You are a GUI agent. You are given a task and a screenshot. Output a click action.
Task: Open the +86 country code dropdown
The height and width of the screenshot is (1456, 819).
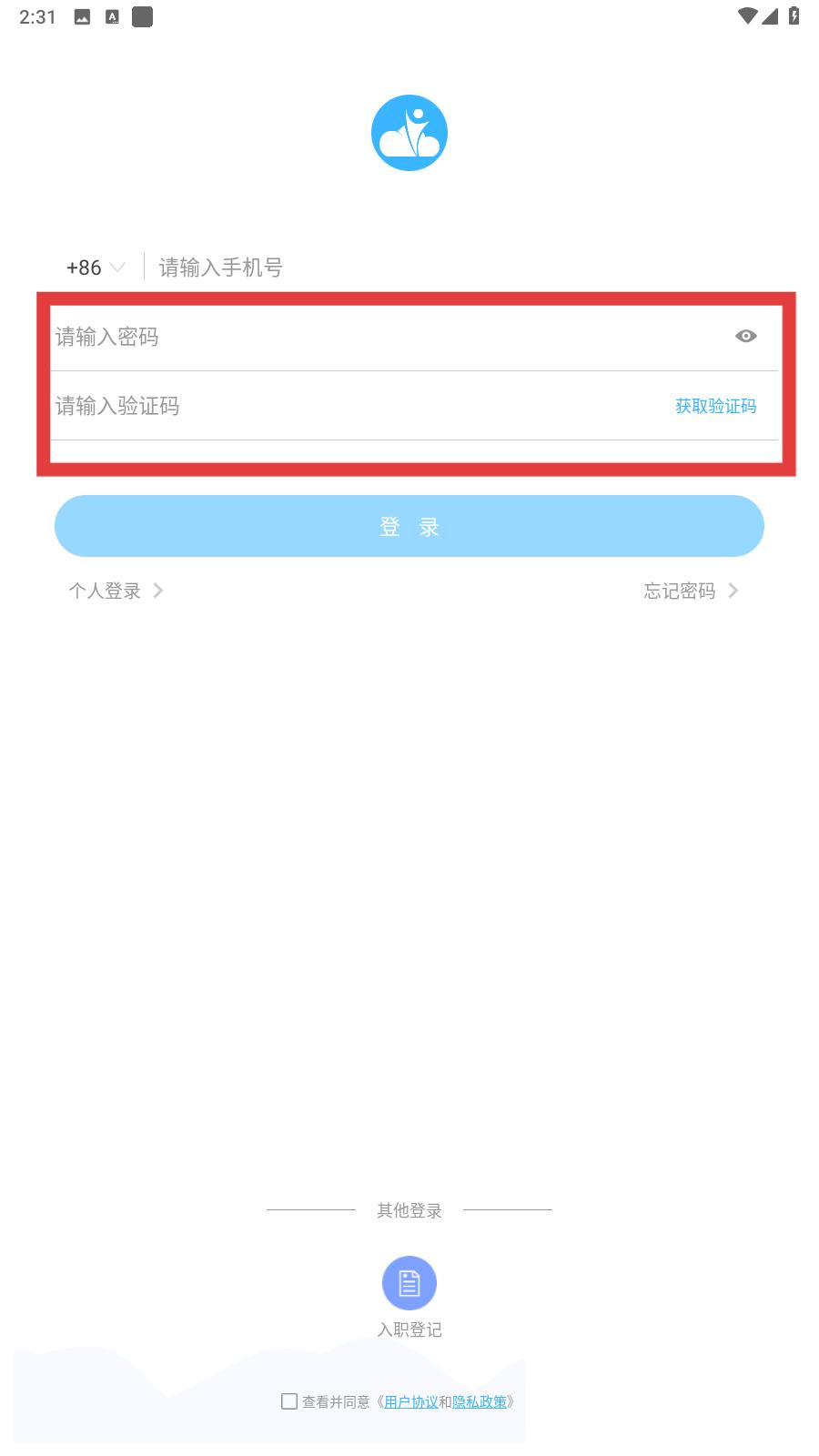click(x=95, y=268)
